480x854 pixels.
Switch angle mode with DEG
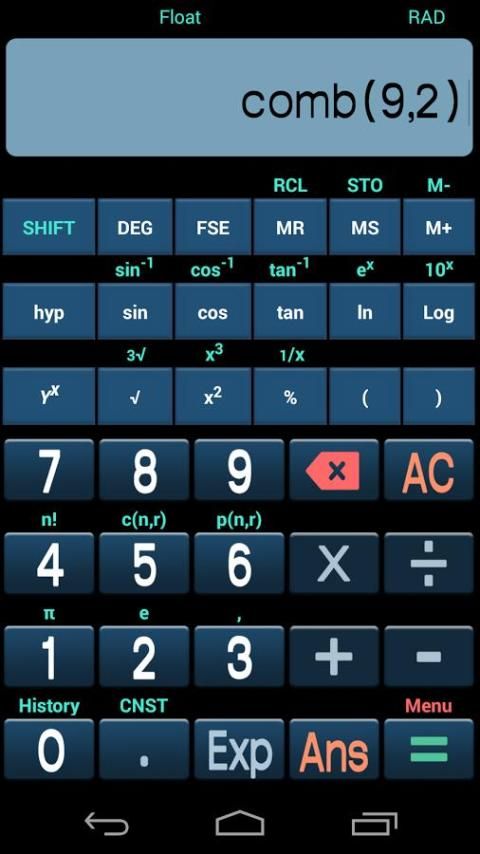click(135, 227)
